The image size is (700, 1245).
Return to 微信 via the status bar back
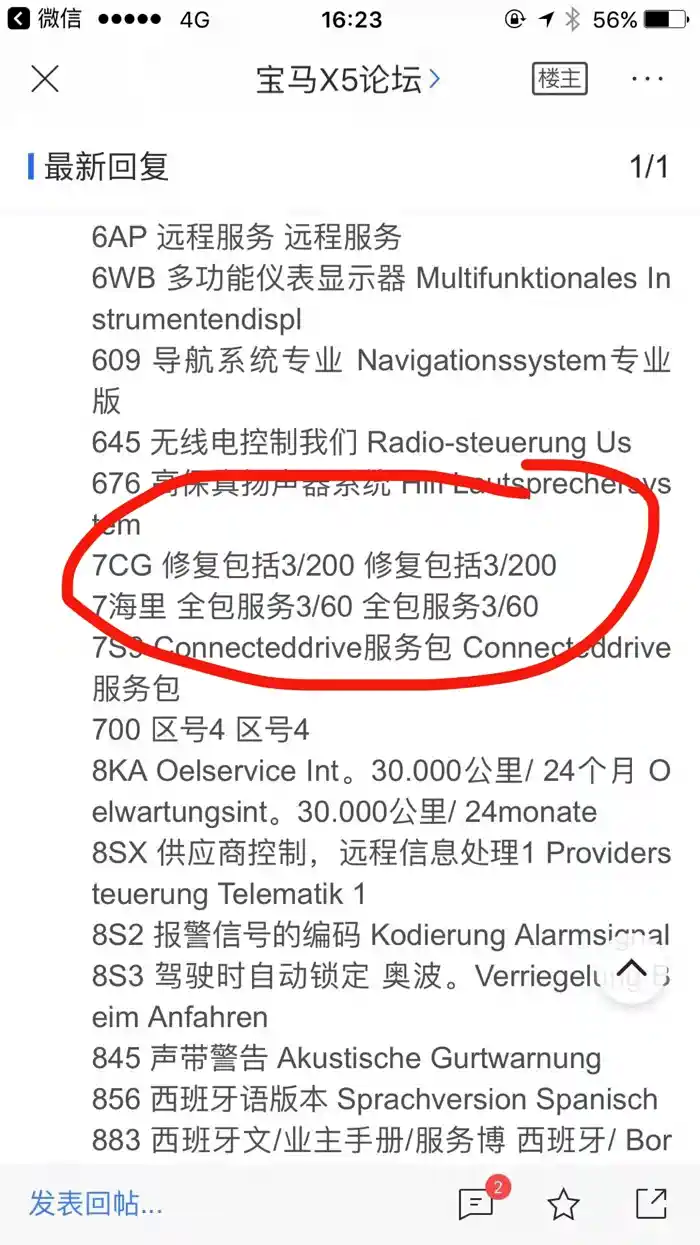45,19
